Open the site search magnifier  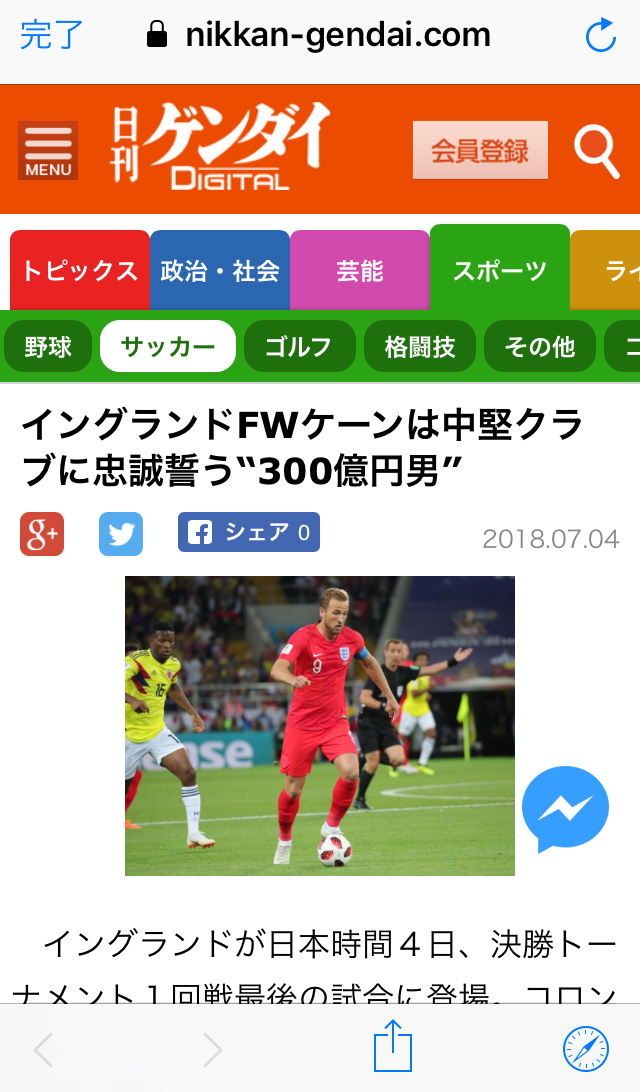pyautogui.click(x=596, y=151)
